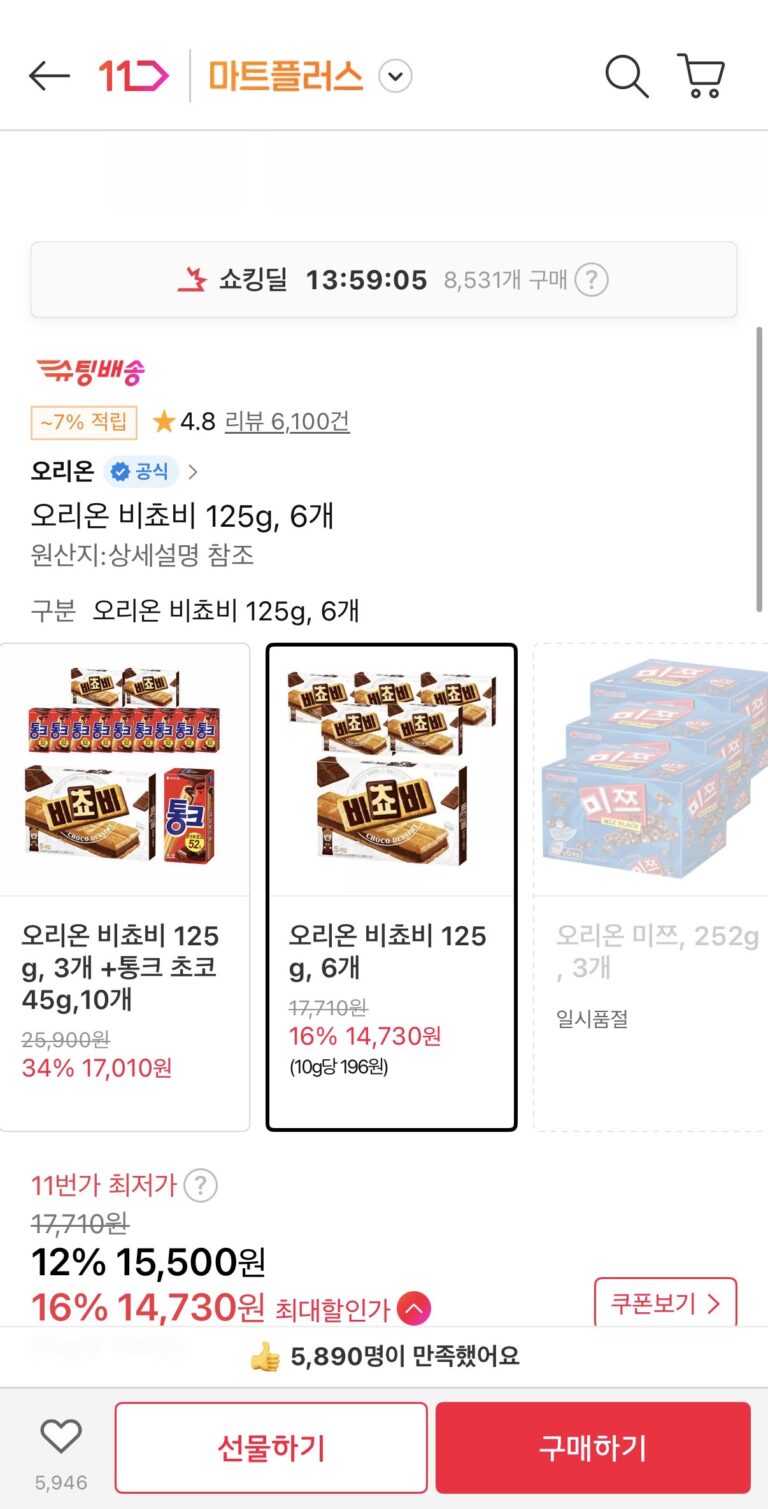Collapse the 최대할인가 details
The width and height of the screenshot is (768, 1509).
tap(414, 1307)
